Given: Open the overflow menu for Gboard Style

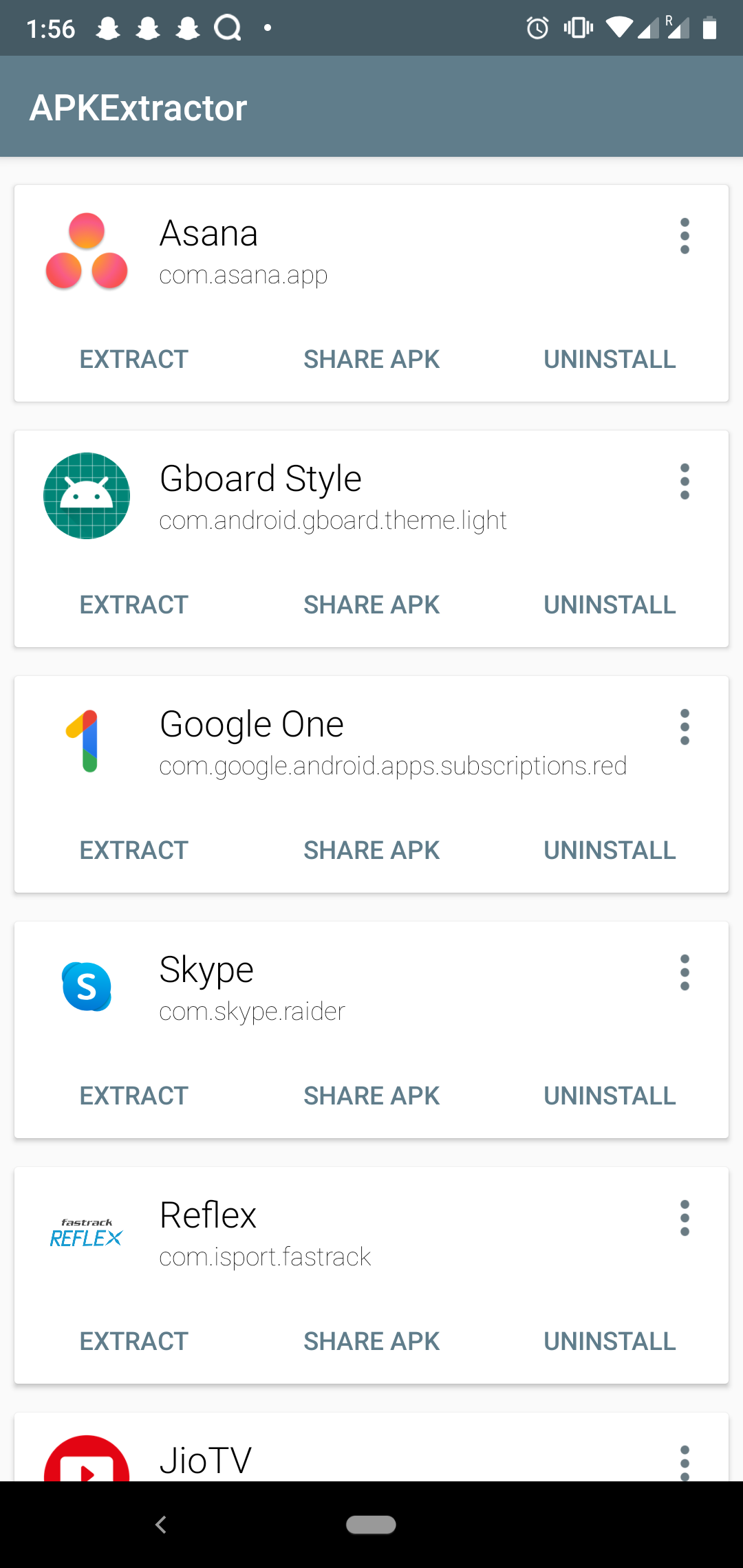Looking at the screenshot, I should point(685,481).
